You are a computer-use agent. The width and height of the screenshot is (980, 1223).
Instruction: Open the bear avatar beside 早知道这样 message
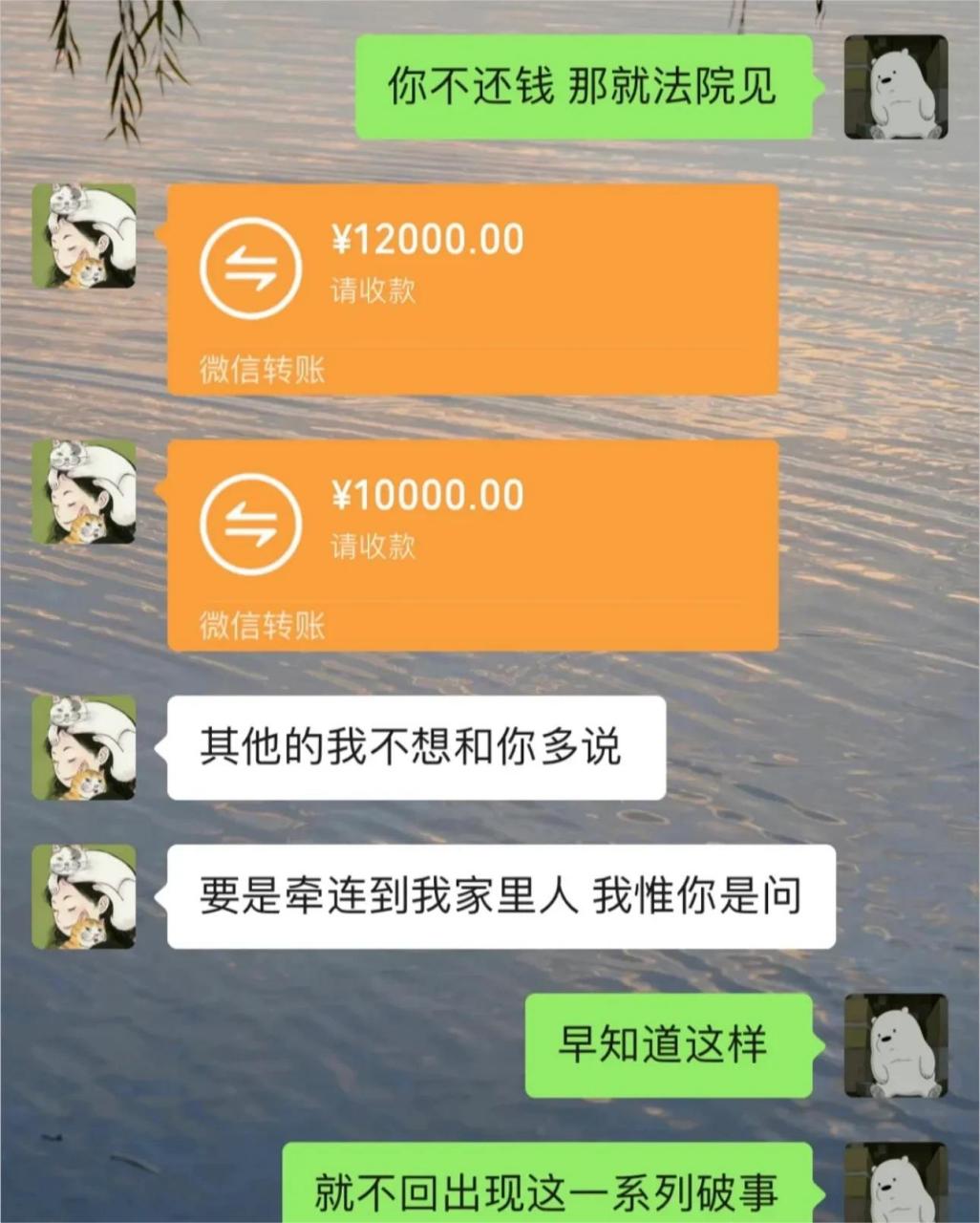coord(896,1046)
